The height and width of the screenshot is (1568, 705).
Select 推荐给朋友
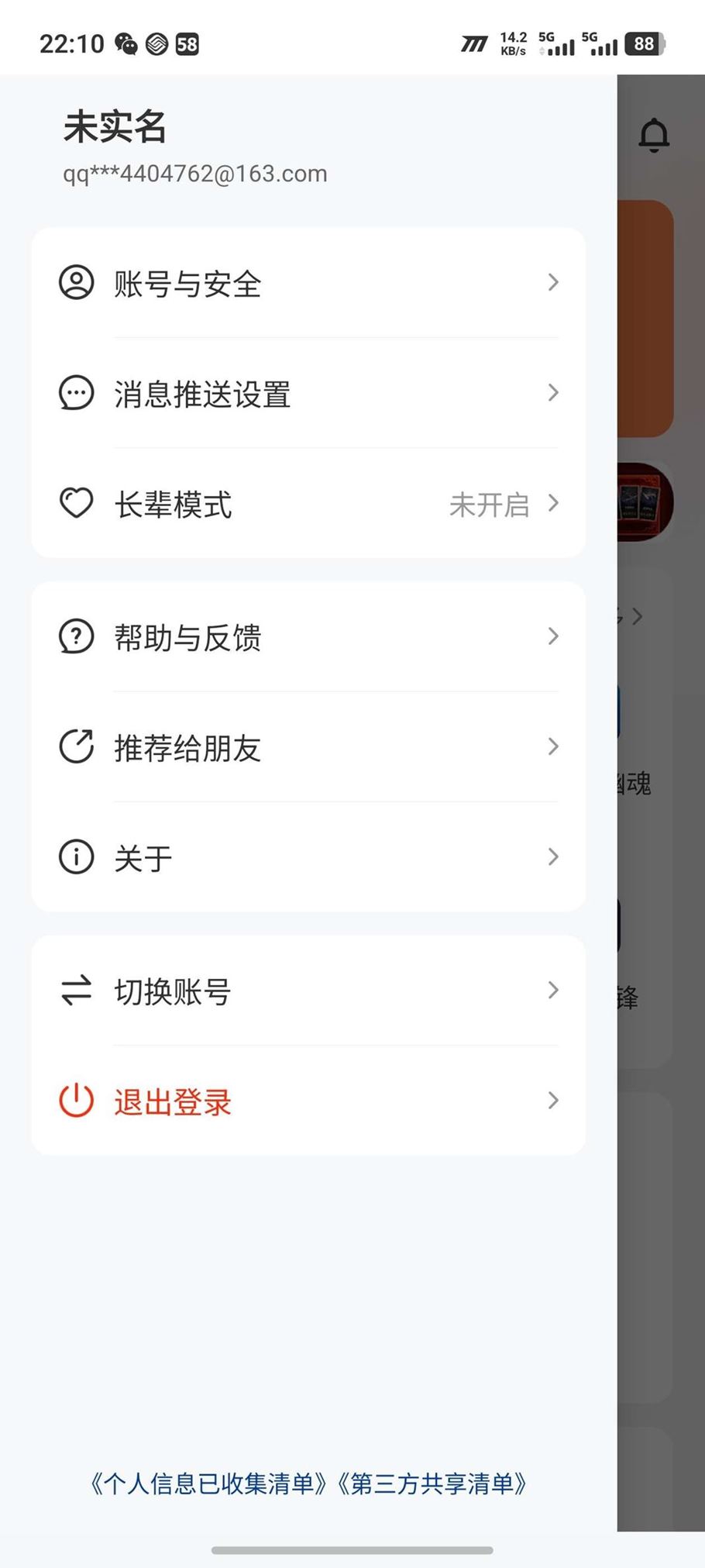[308, 747]
